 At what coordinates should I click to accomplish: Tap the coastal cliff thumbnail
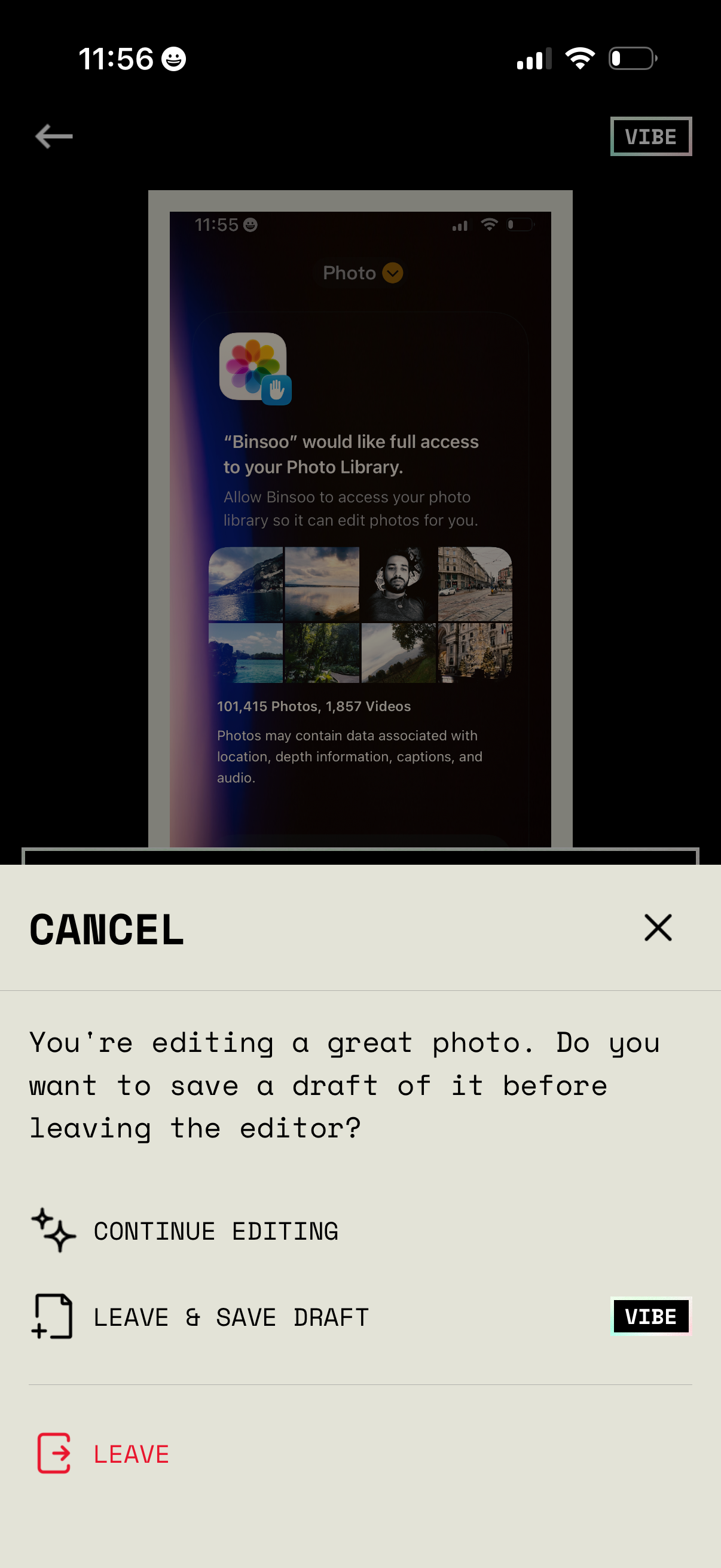pos(246,584)
